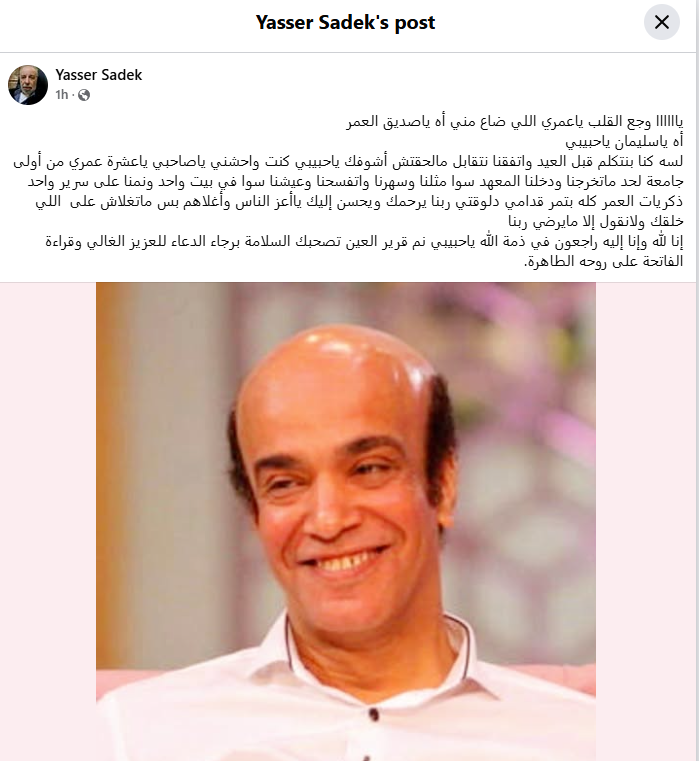The width and height of the screenshot is (699, 761).
Task: Open the Yasser Sadek author name link
Action: coord(99,75)
